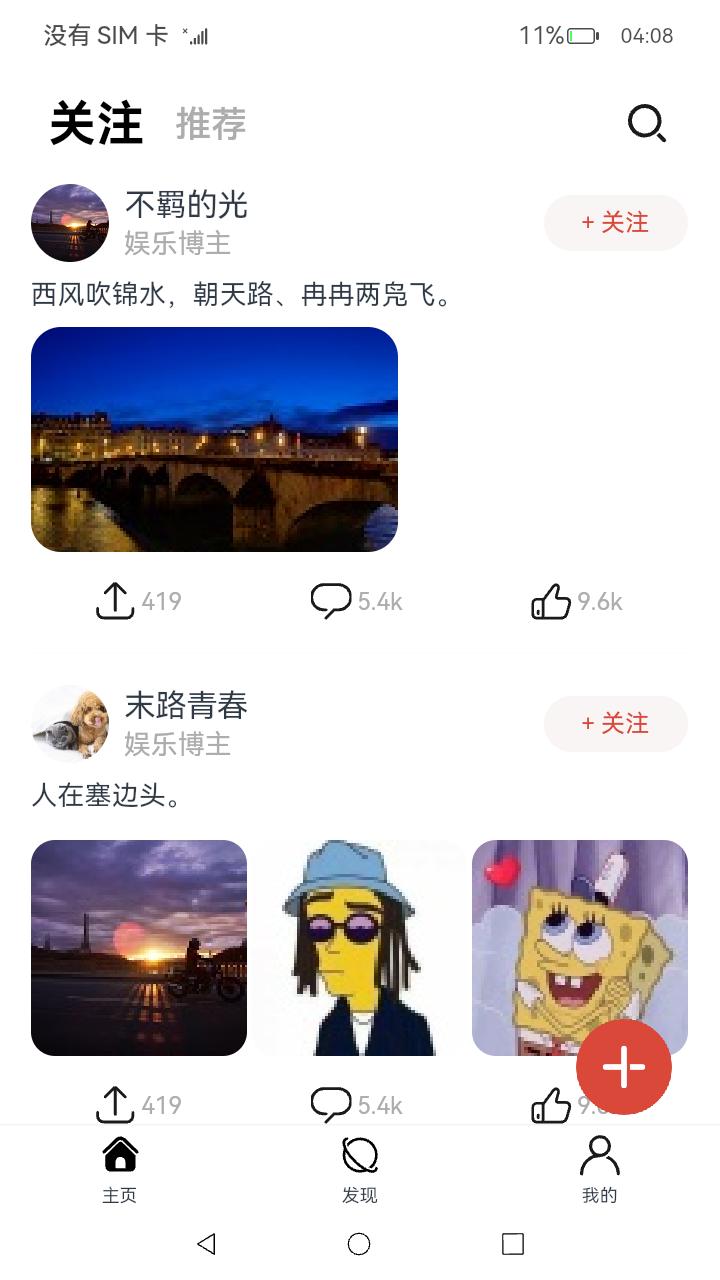Screen dimensions: 720x1280
Task: Open the search icon
Action: pyautogui.click(x=646, y=124)
